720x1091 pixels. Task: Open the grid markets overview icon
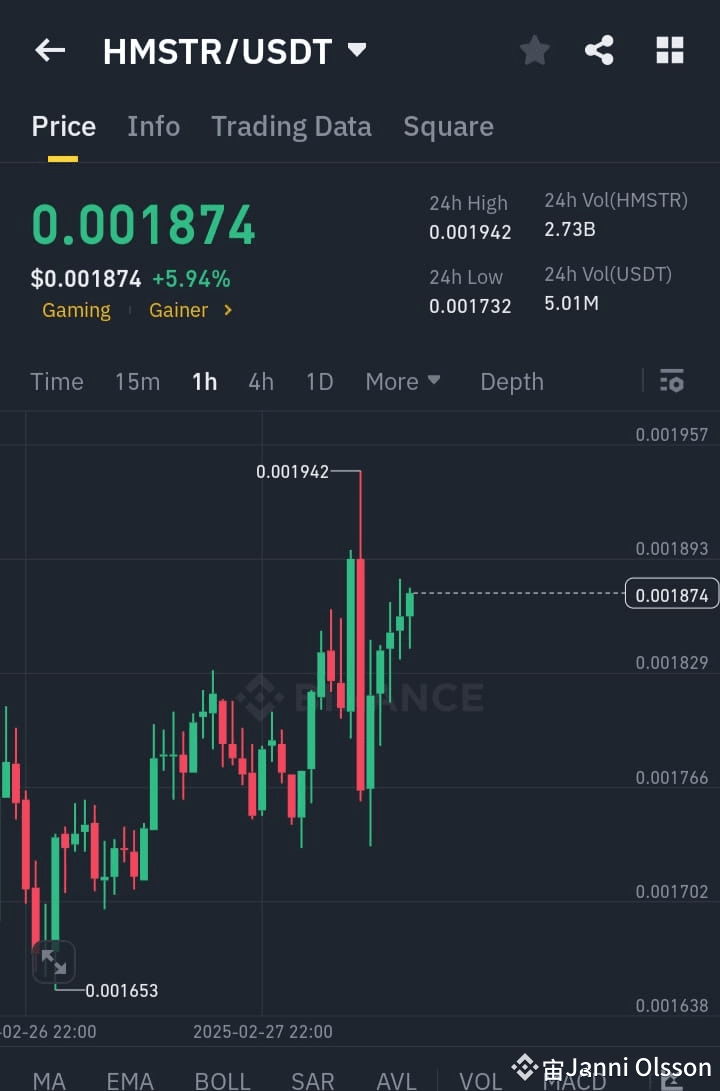[669, 50]
